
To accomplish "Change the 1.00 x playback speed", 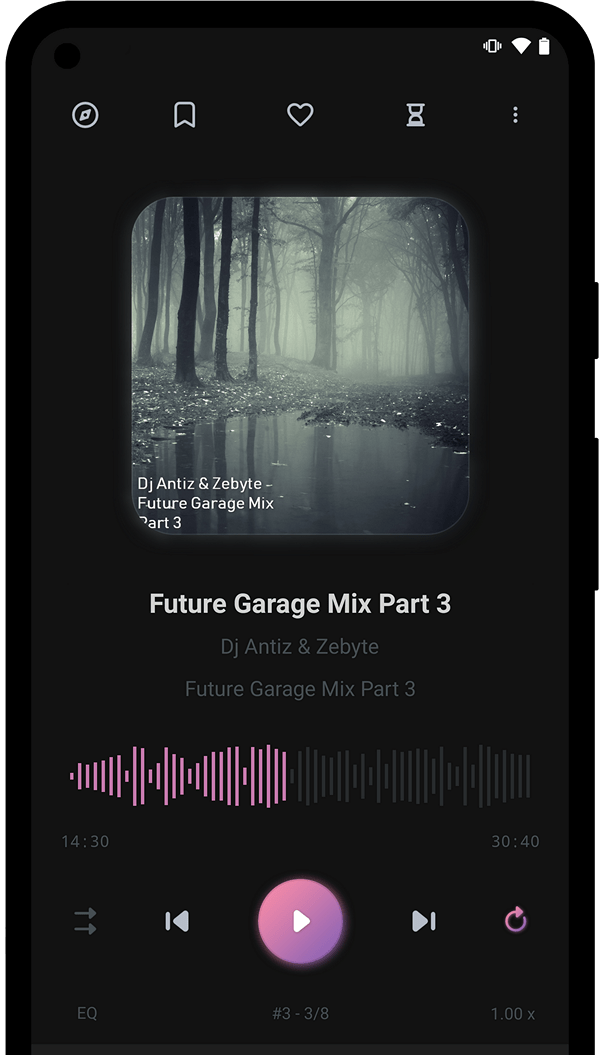I will point(512,1013).
